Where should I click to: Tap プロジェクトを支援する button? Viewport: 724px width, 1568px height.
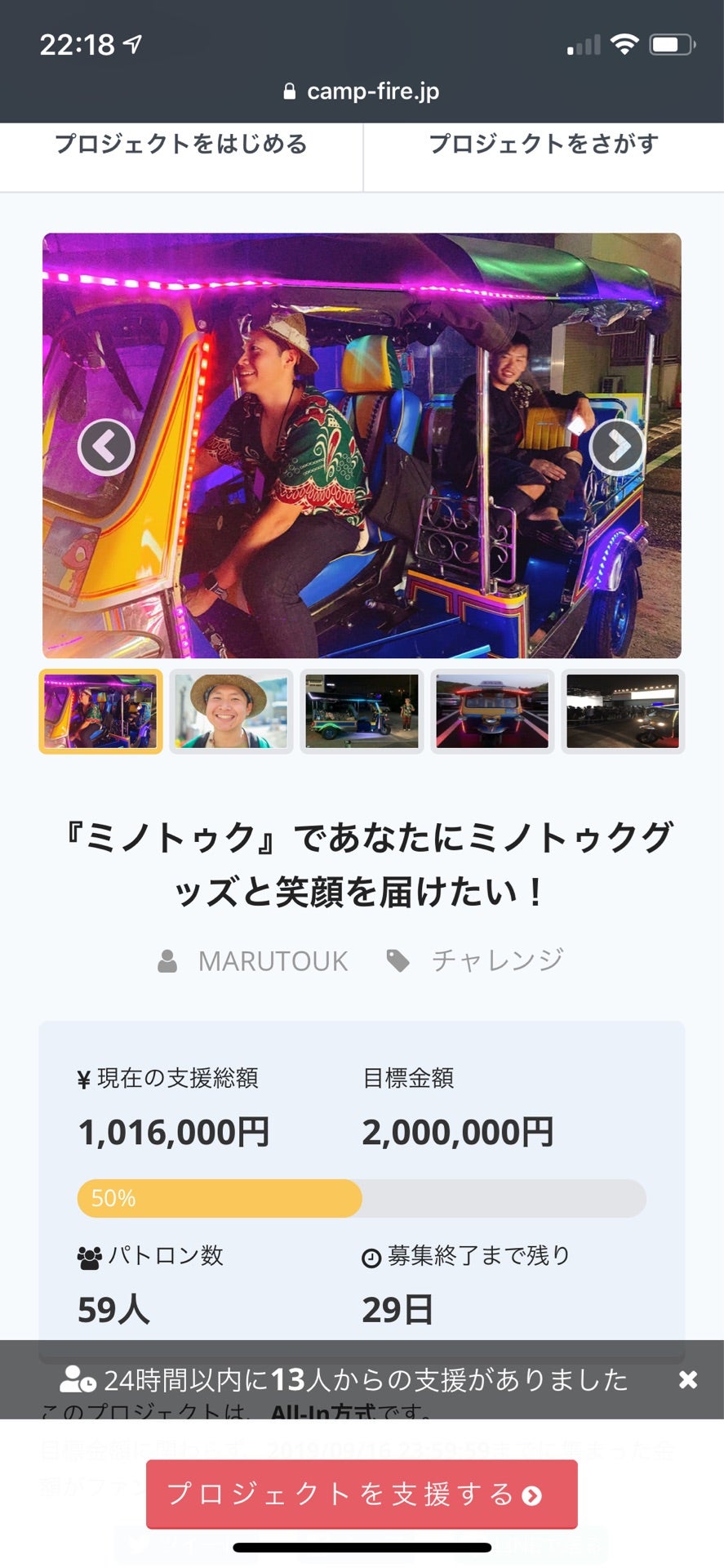362,1494
